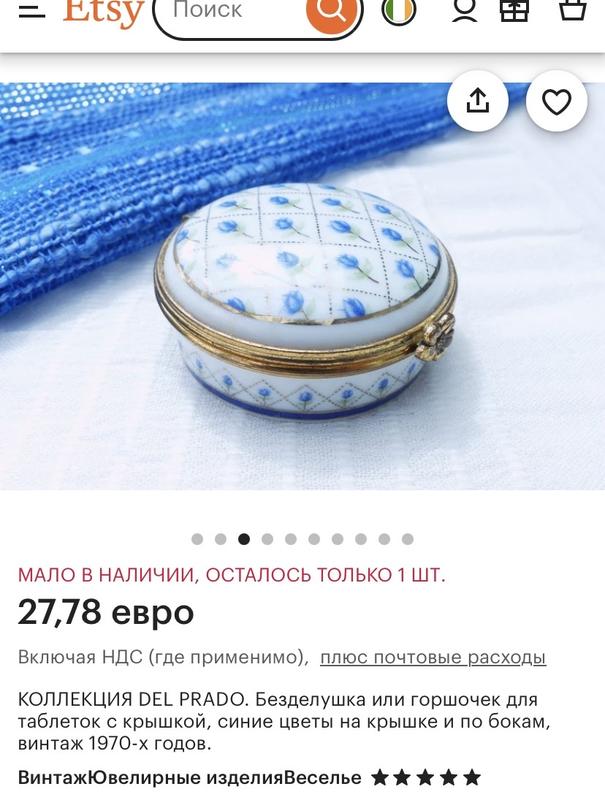The height and width of the screenshot is (800, 605).
Task: Open the «плюс почтовые расходы» link
Action: tap(433, 657)
